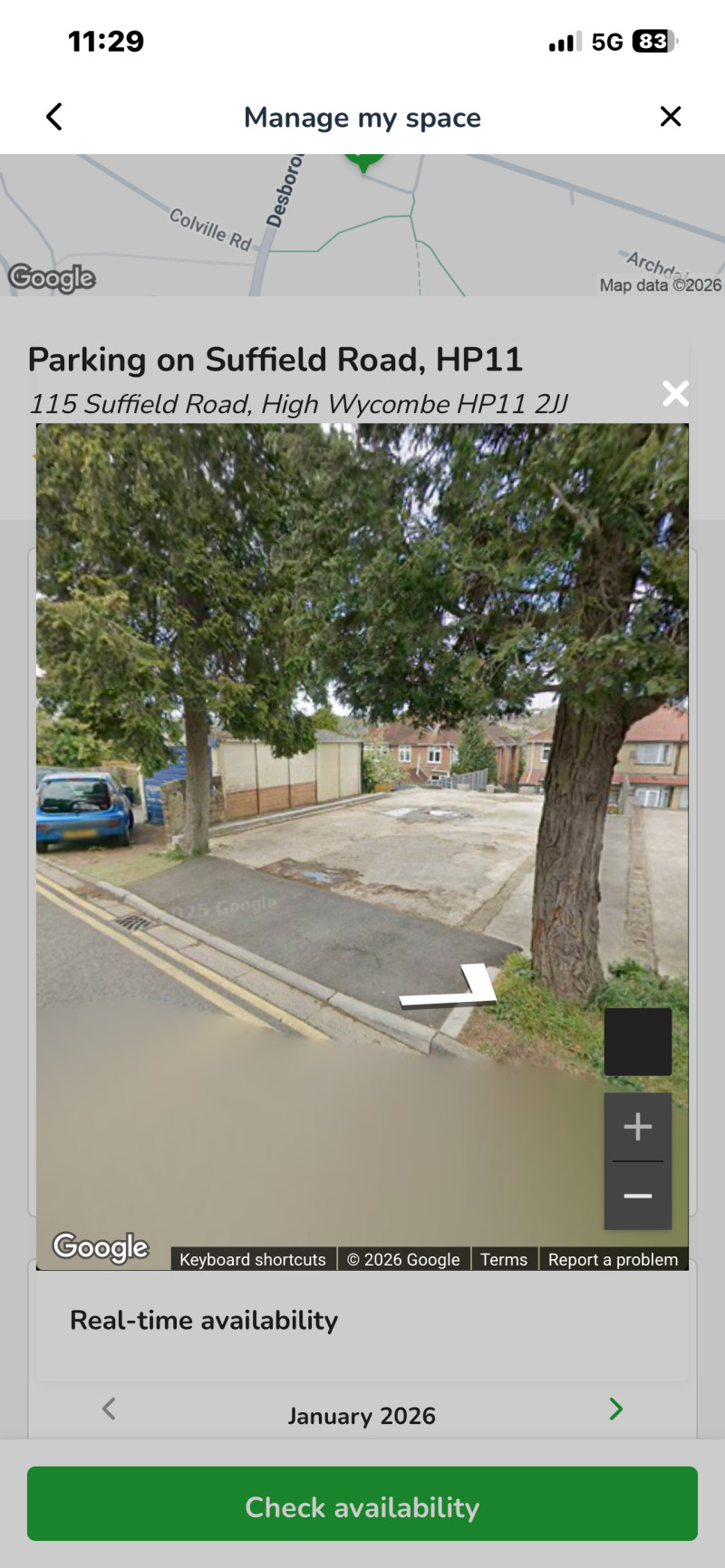Zoom in on the street view
The height and width of the screenshot is (1568, 725).
click(638, 1127)
